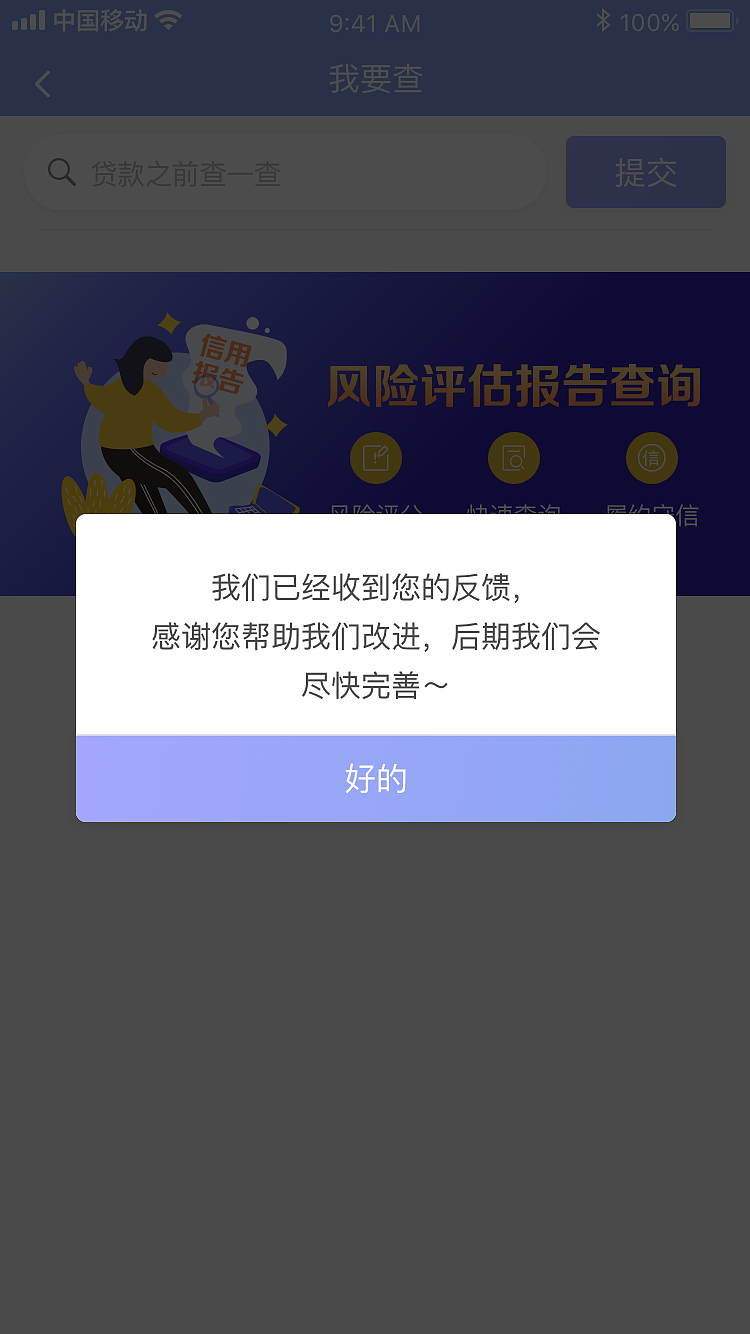The image size is (750, 1334).
Task: Click the 贷款之前查一查 search input field
Action: (x=285, y=172)
